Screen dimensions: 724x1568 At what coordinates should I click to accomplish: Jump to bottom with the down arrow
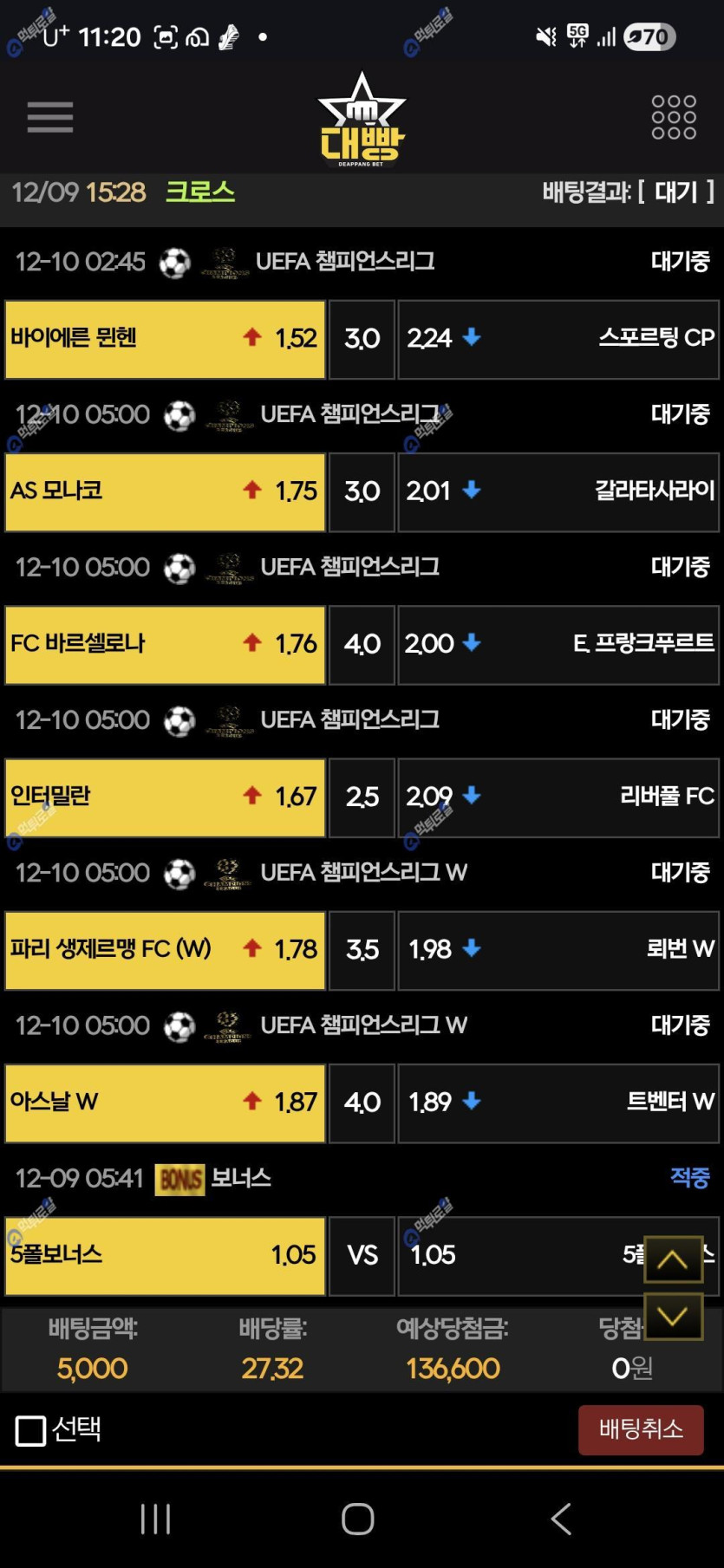[673, 1316]
